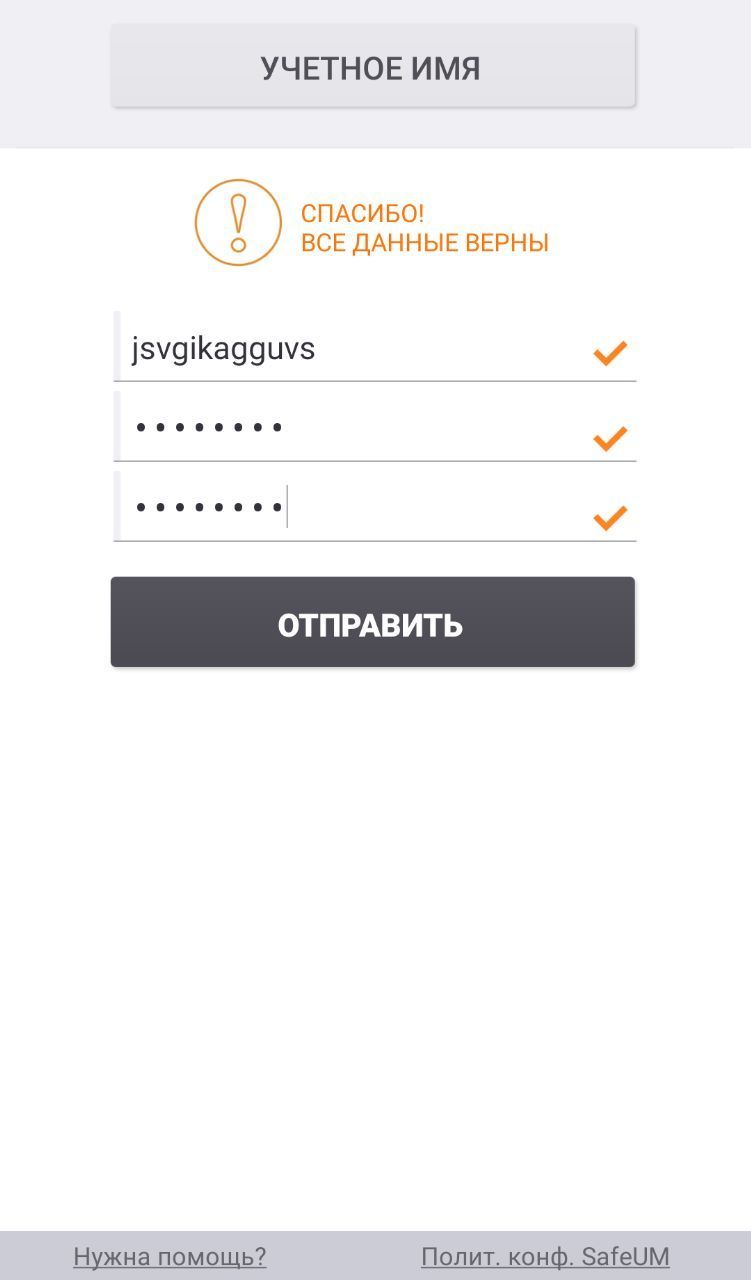Open the Нужна помощь? link
The height and width of the screenshot is (1280, 751).
tap(170, 1256)
